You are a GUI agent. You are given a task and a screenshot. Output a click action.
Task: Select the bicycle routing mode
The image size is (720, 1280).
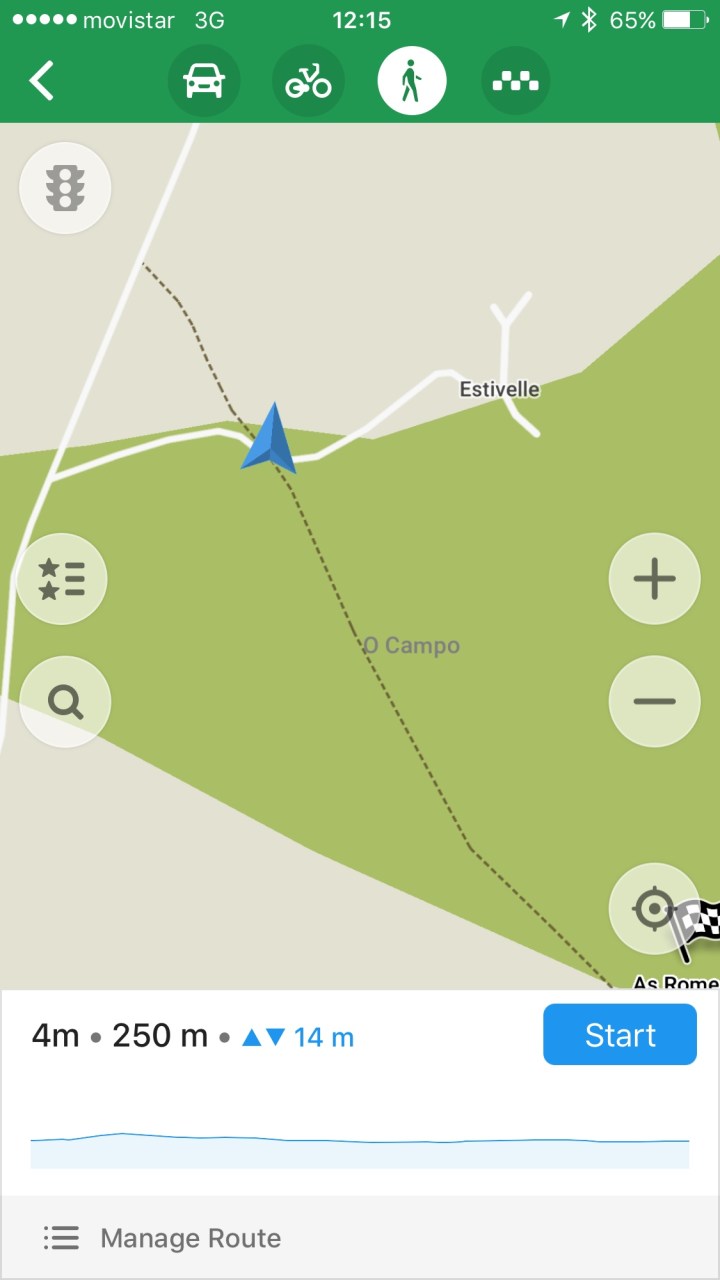pyautogui.click(x=308, y=81)
